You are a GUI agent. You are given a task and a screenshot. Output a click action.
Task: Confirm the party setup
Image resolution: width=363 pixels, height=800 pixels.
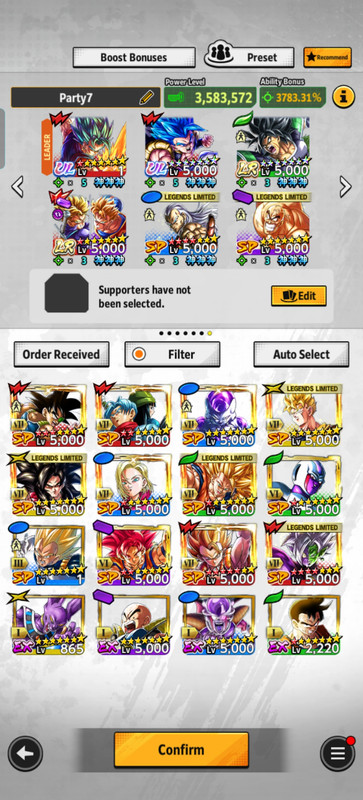(x=181, y=749)
